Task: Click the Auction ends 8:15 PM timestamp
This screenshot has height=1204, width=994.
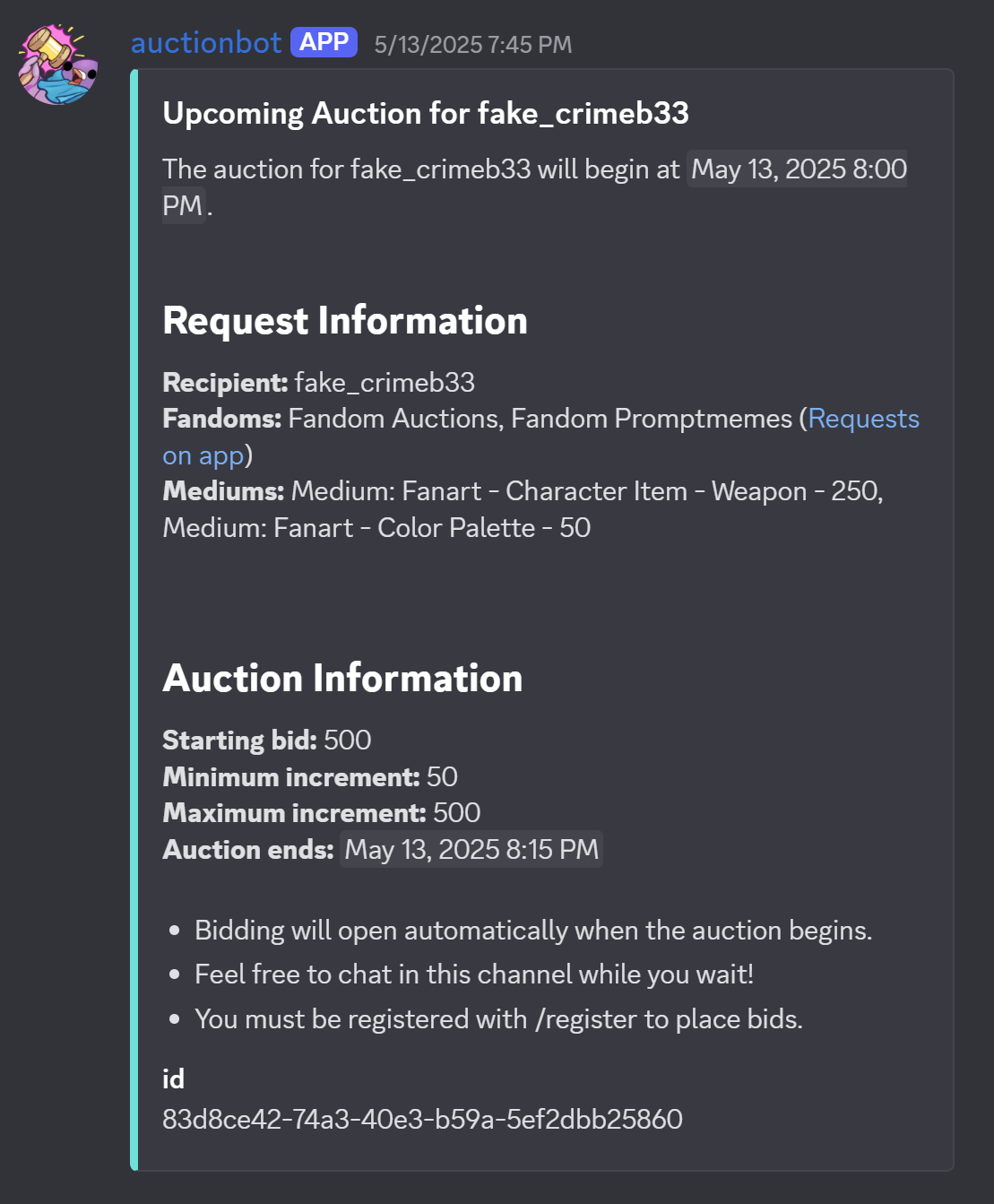Action: (x=471, y=849)
